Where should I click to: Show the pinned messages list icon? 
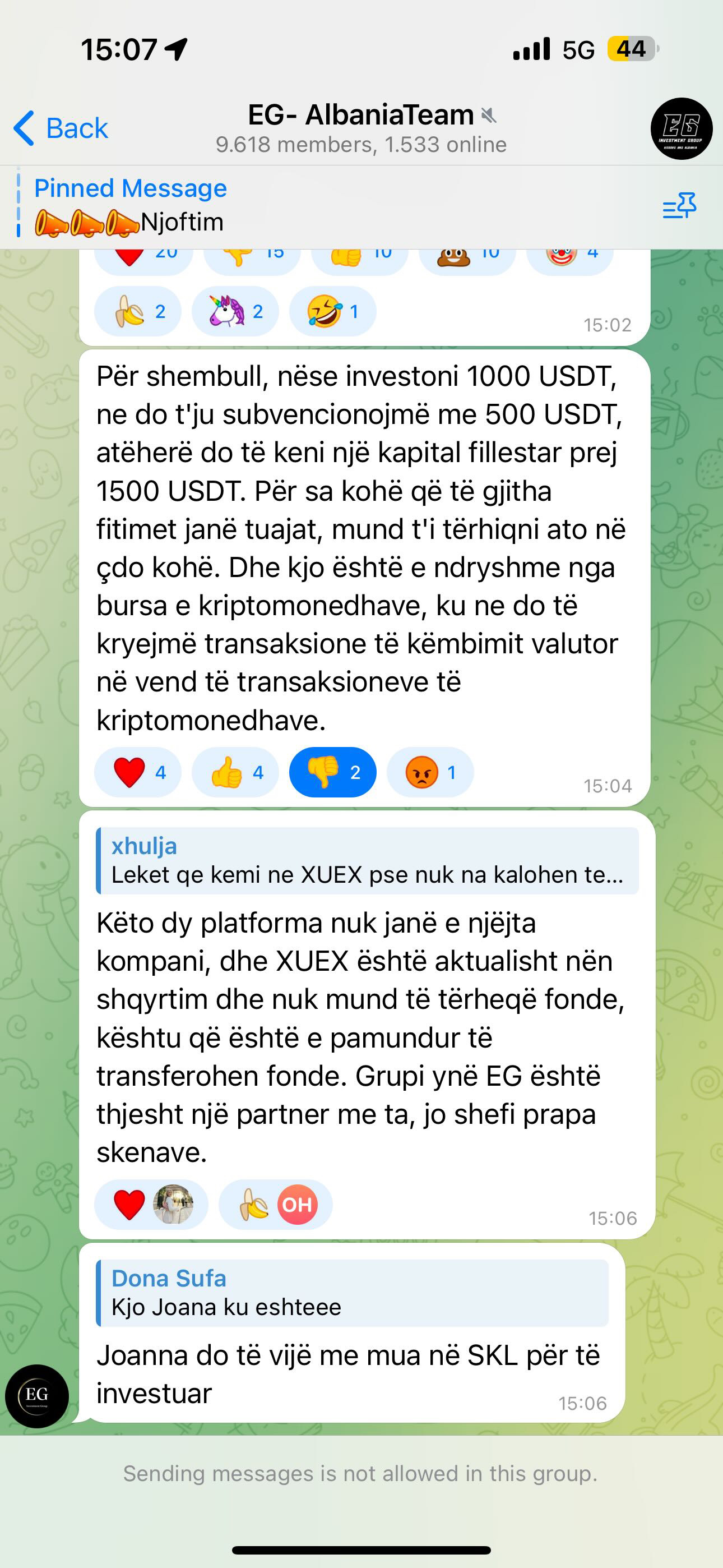click(679, 206)
